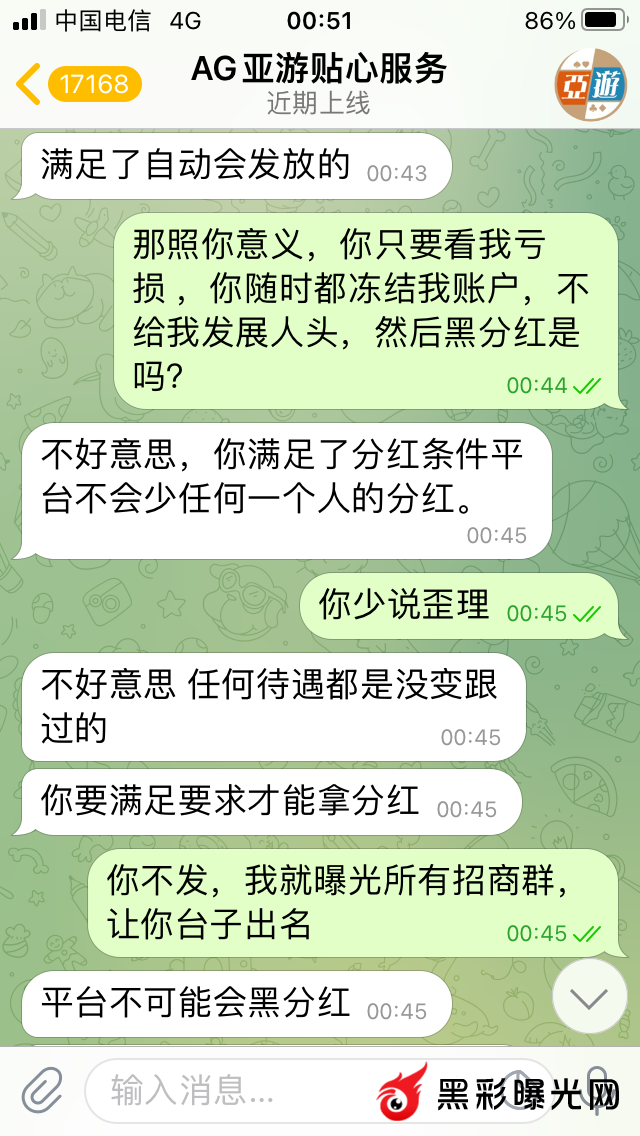This screenshot has width=640, height=1136.
Task: Open AG亚游贴心服务 chat profile avatar
Action: (x=590, y=85)
